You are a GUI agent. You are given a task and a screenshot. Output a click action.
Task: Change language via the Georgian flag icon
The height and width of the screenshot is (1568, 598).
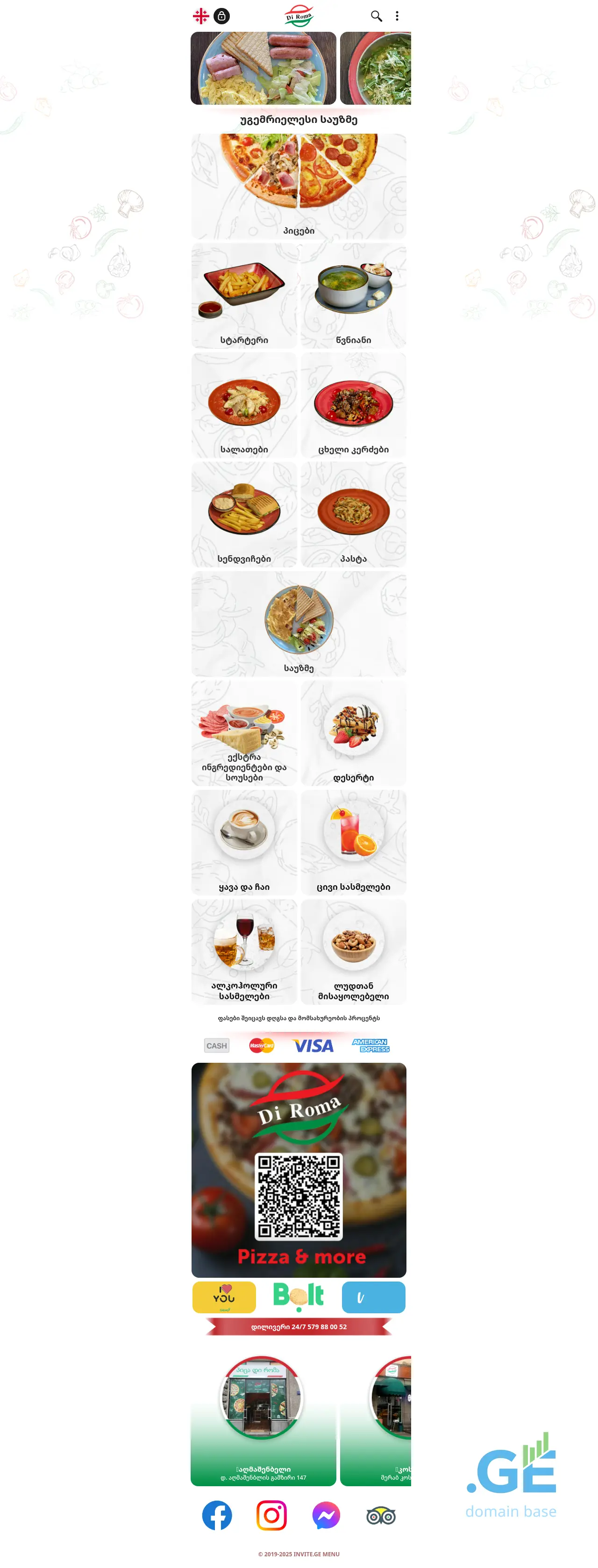[201, 16]
